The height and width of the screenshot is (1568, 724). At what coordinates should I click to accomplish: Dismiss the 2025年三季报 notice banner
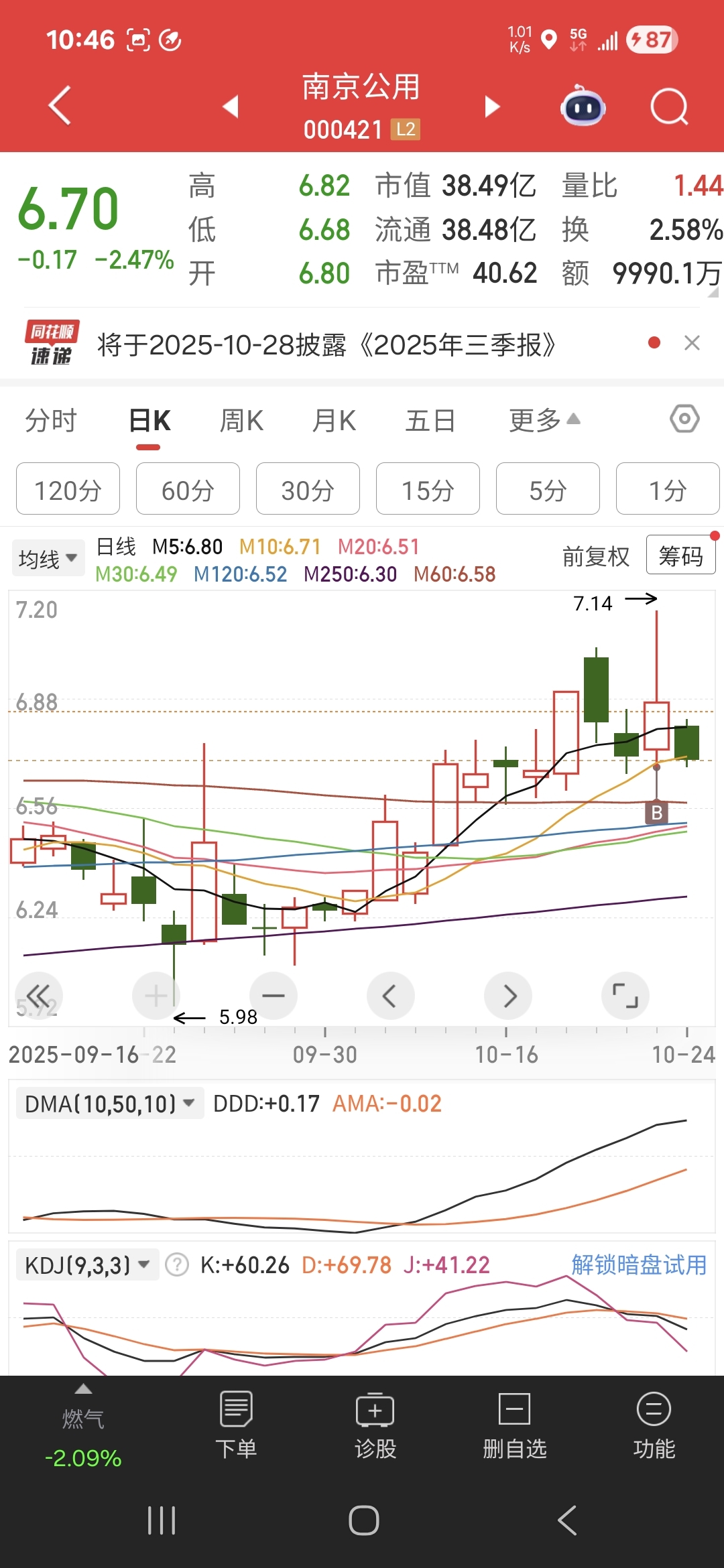[x=692, y=343]
